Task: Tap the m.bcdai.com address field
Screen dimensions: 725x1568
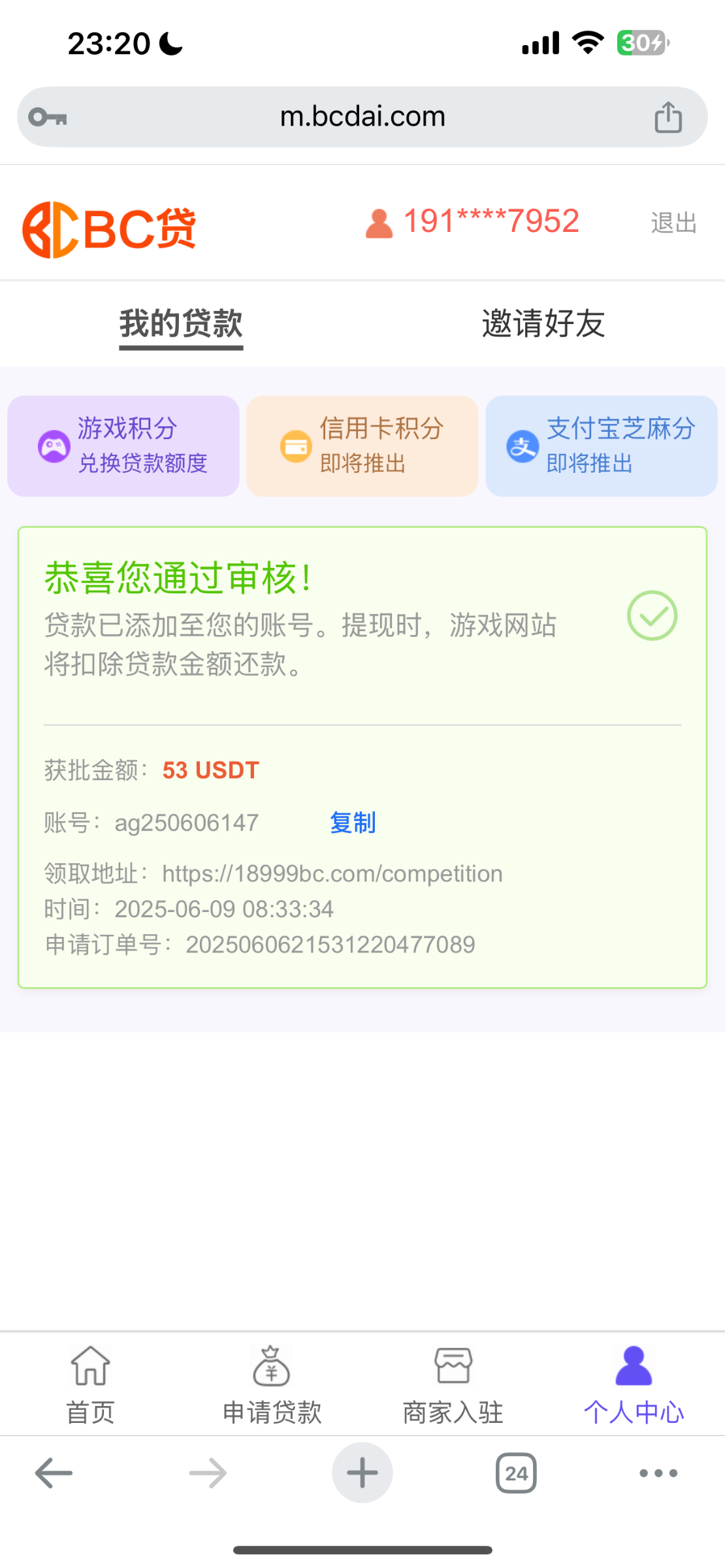Action: pos(362,117)
